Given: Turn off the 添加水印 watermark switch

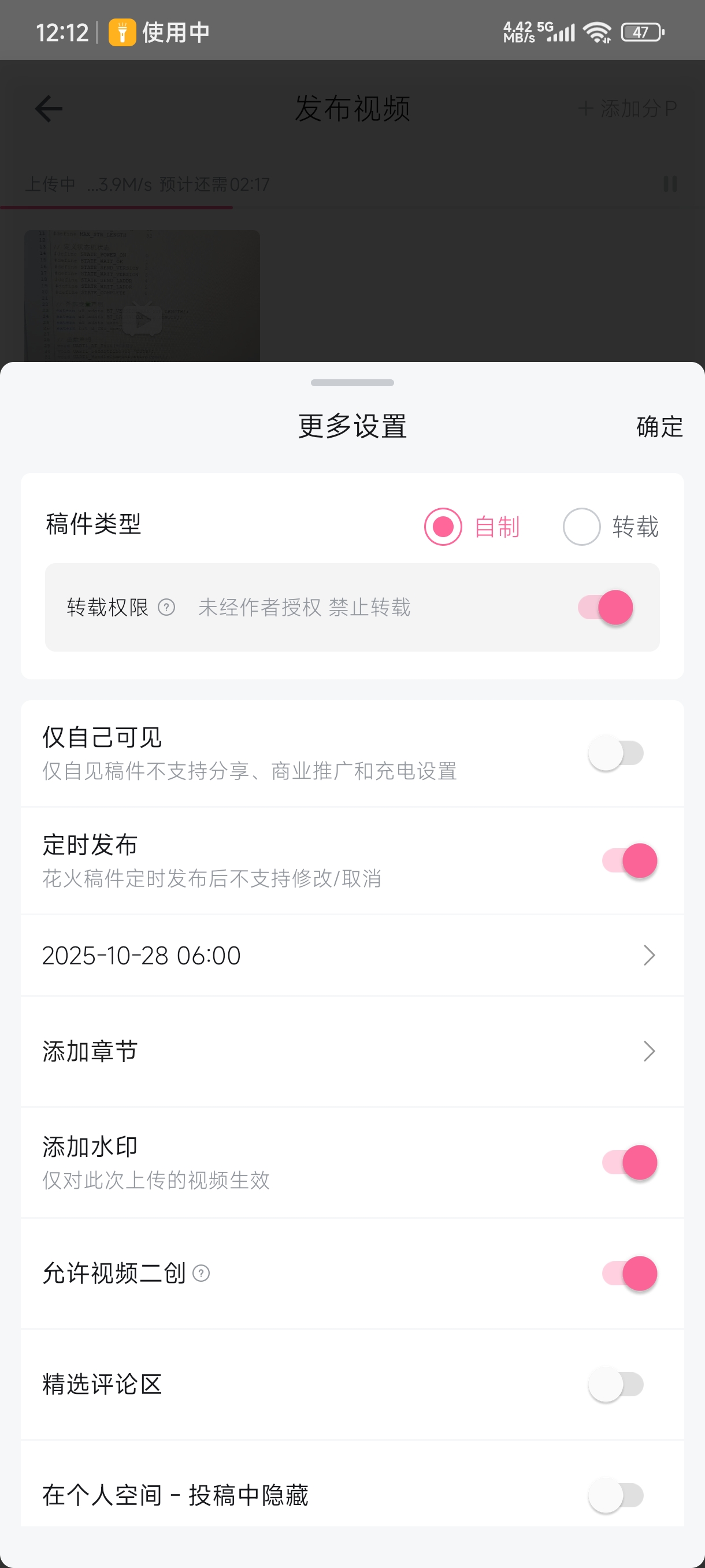Looking at the screenshot, I should [629, 1162].
